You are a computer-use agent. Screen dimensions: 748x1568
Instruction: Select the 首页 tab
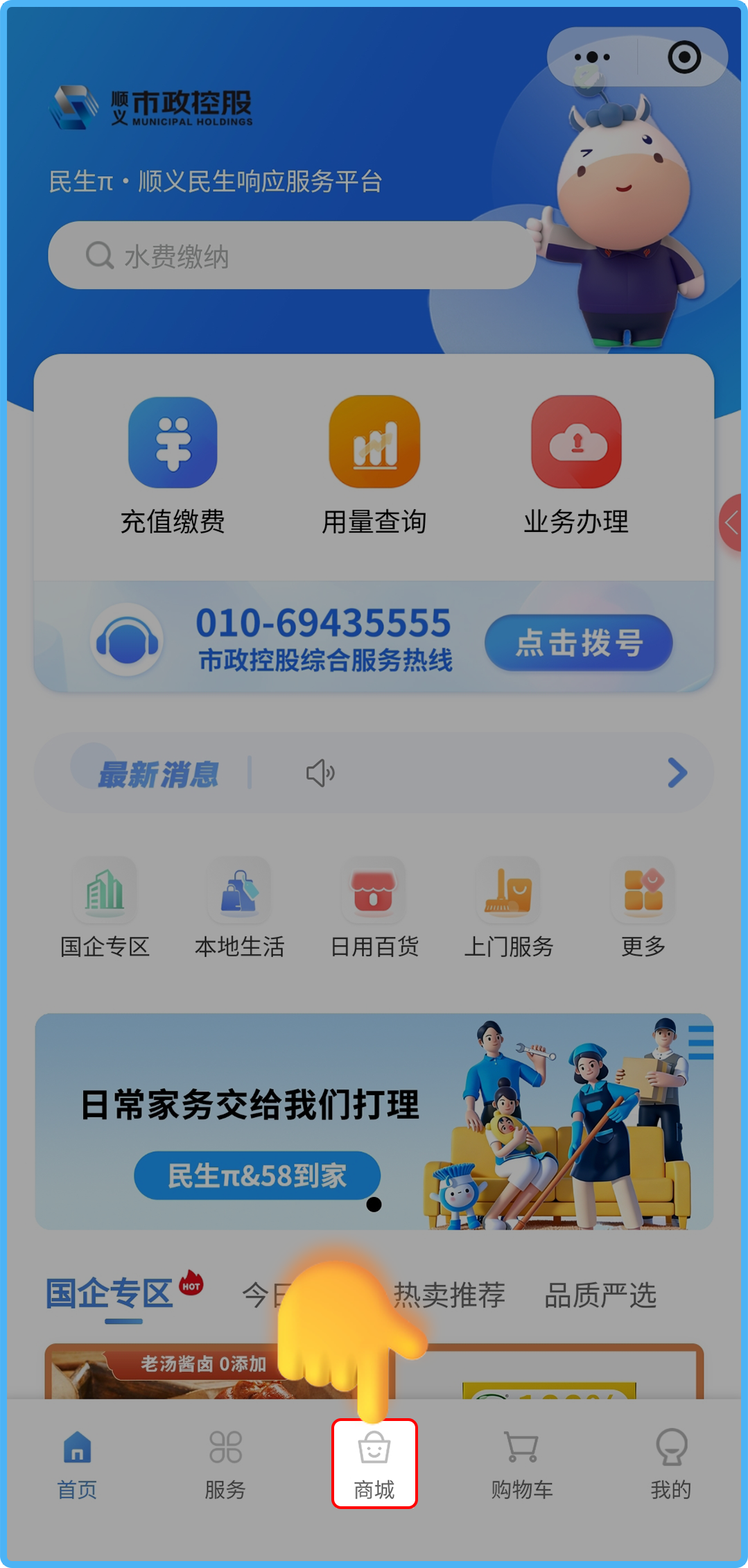tap(77, 1463)
